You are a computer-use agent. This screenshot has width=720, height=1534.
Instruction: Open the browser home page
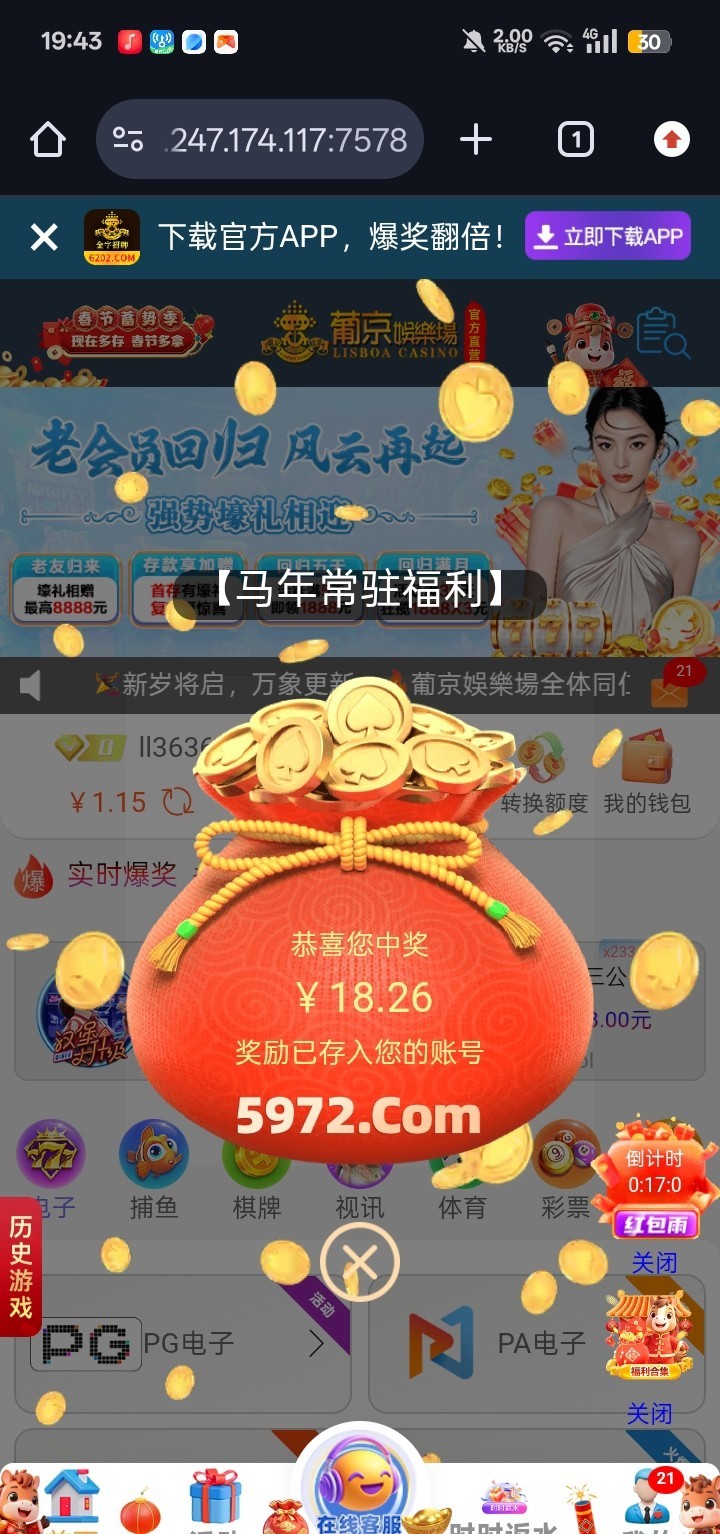pyautogui.click(x=48, y=140)
